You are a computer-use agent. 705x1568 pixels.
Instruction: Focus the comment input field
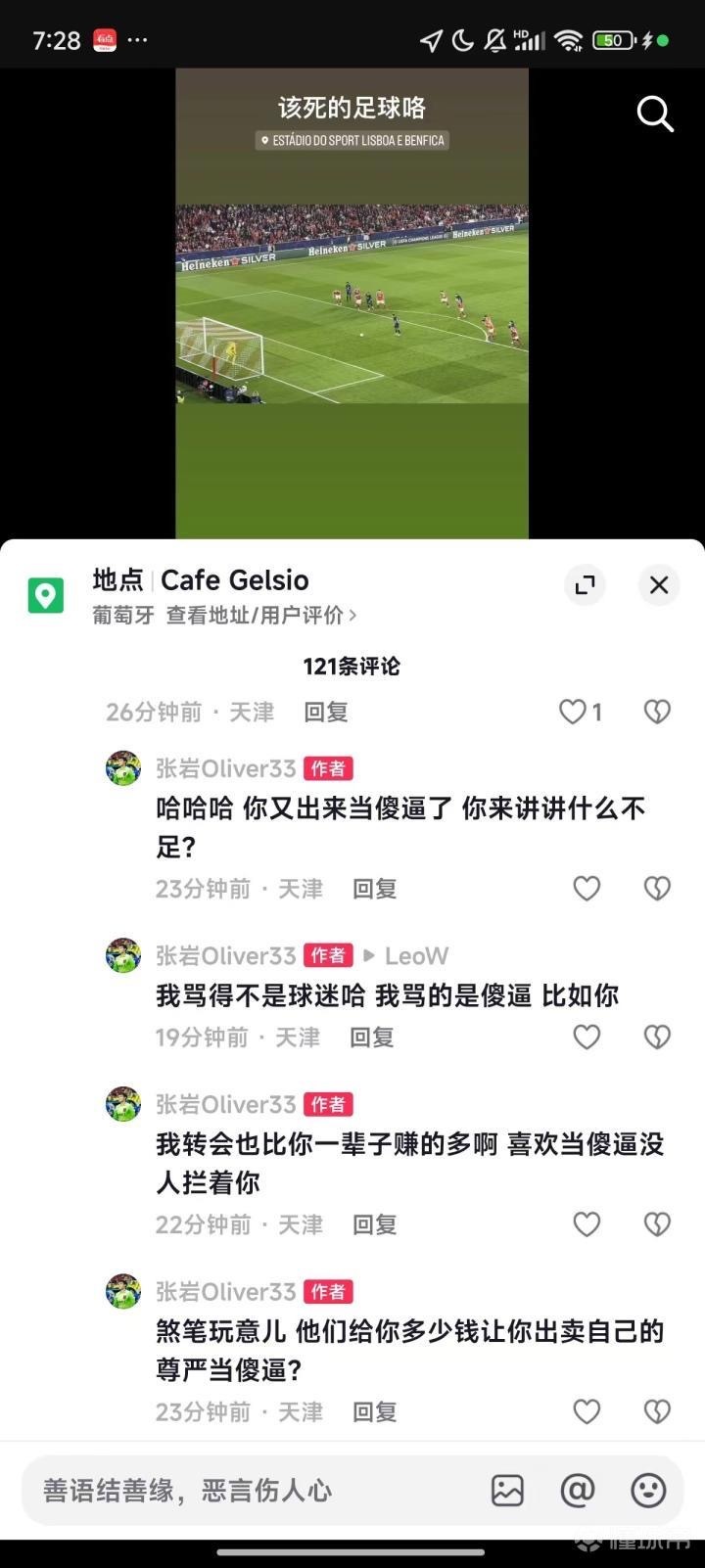245,1491
